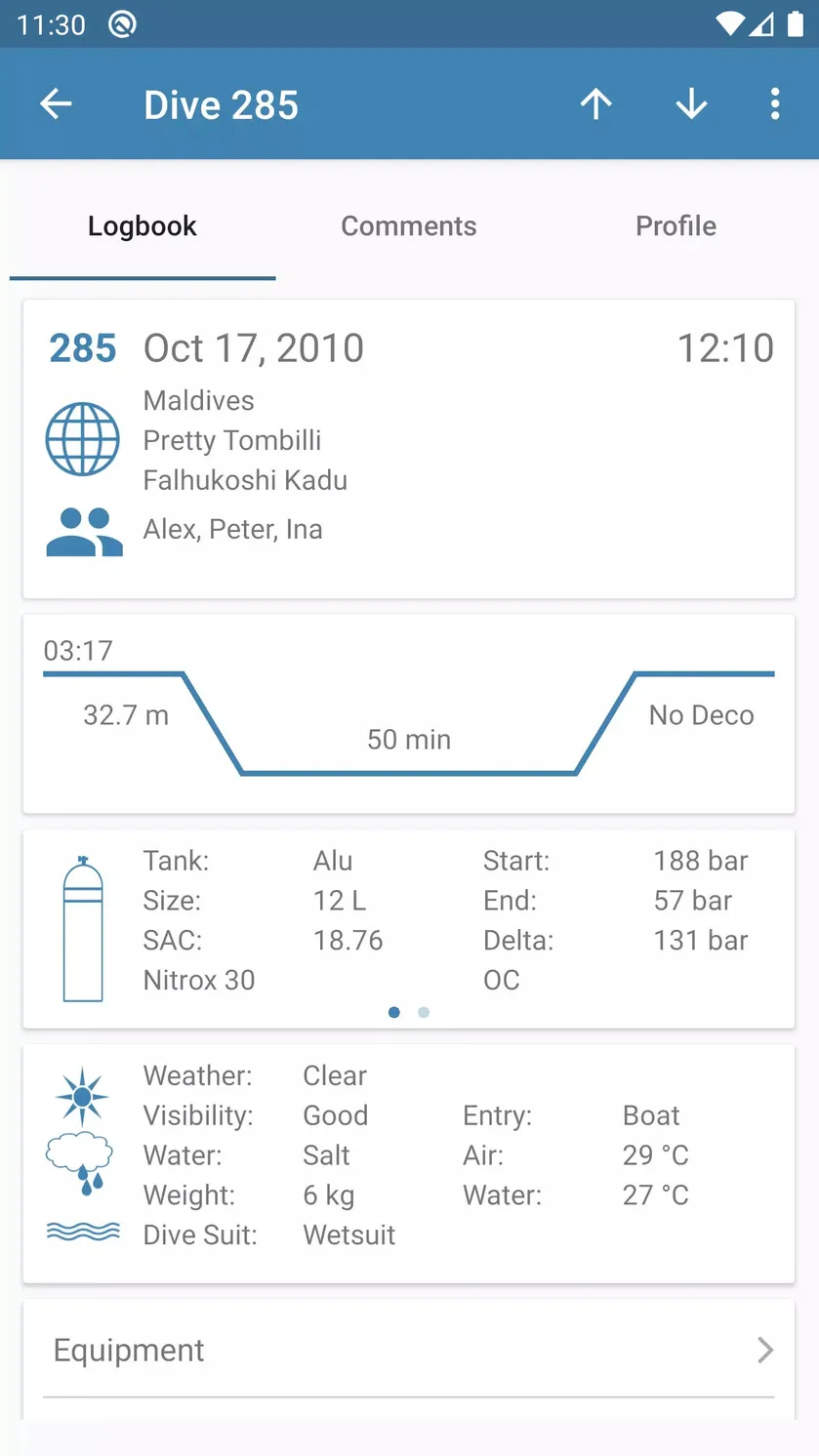
Task: Go back from Dive 285
Action: (56, 103)
